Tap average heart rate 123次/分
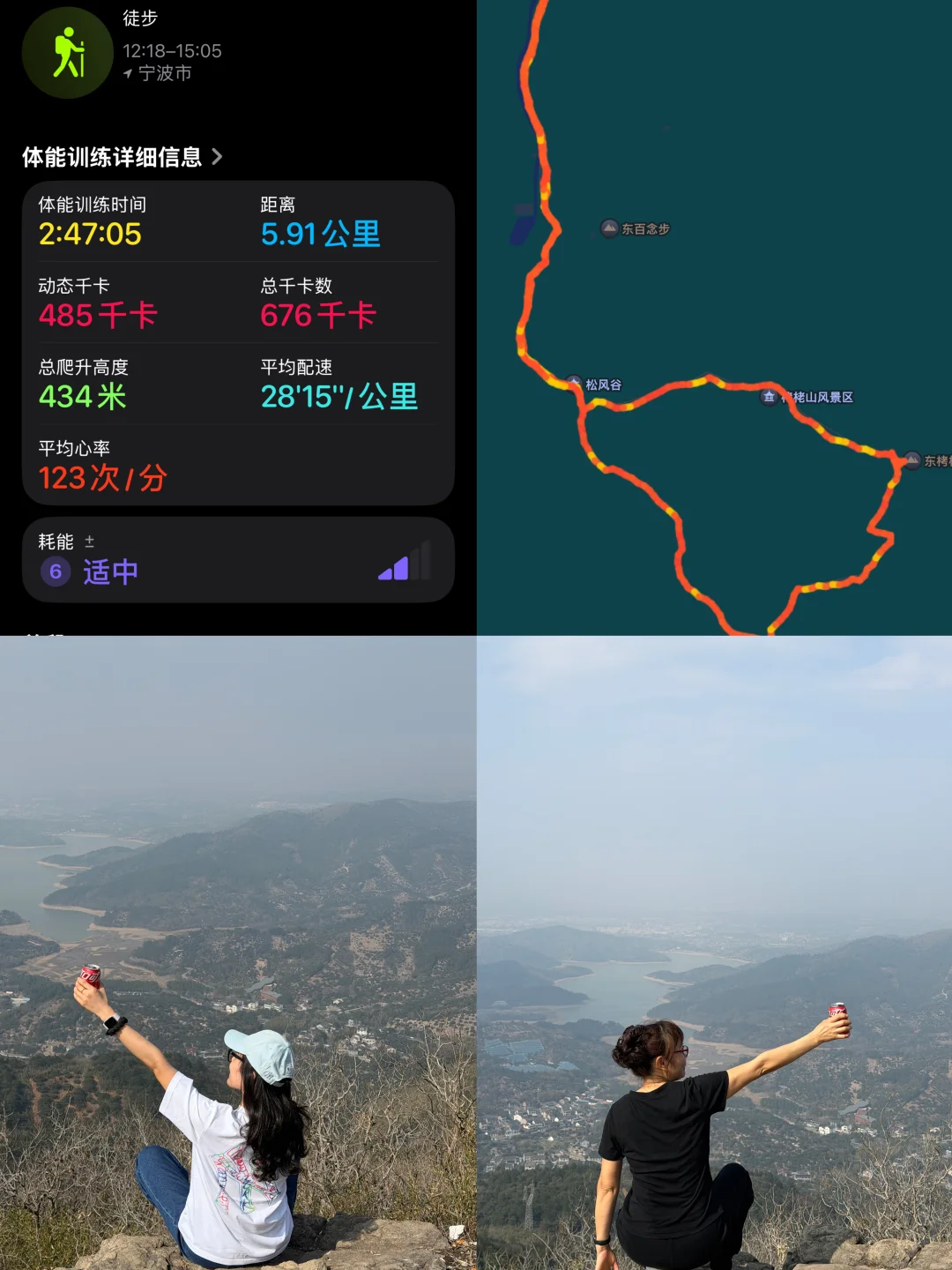 (102, 478)
